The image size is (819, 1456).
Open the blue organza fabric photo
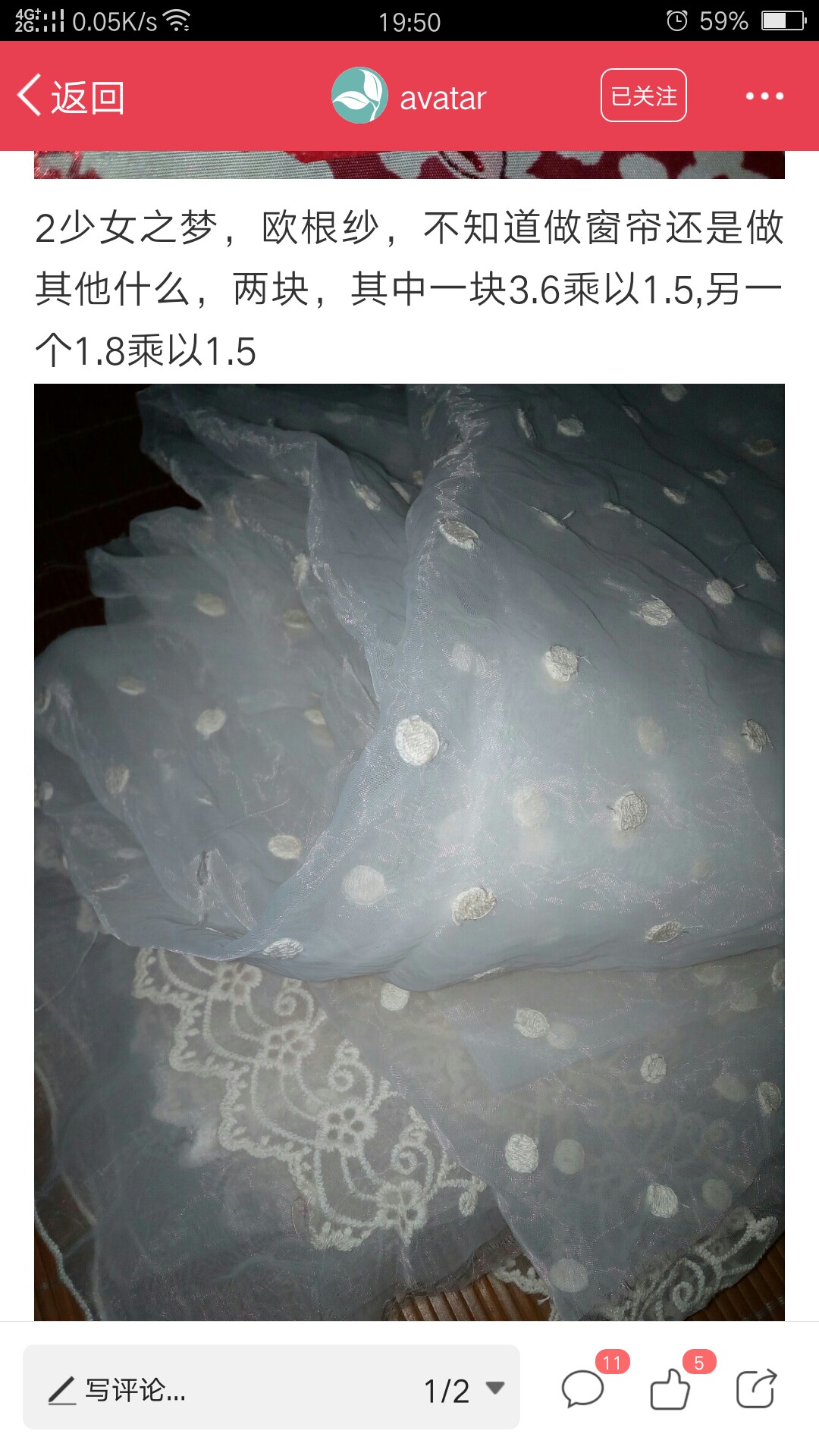pyautogui.click(x=409, y=852)
